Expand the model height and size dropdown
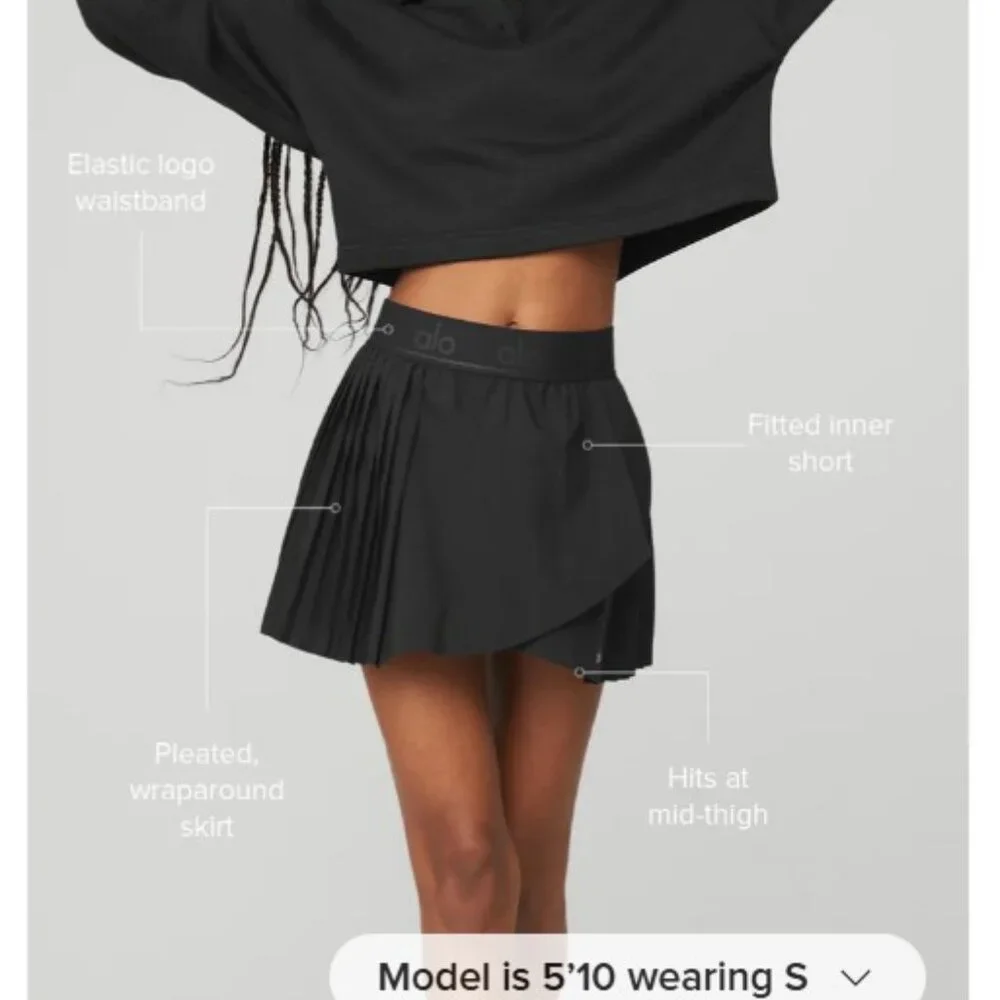 pos(628,969)
